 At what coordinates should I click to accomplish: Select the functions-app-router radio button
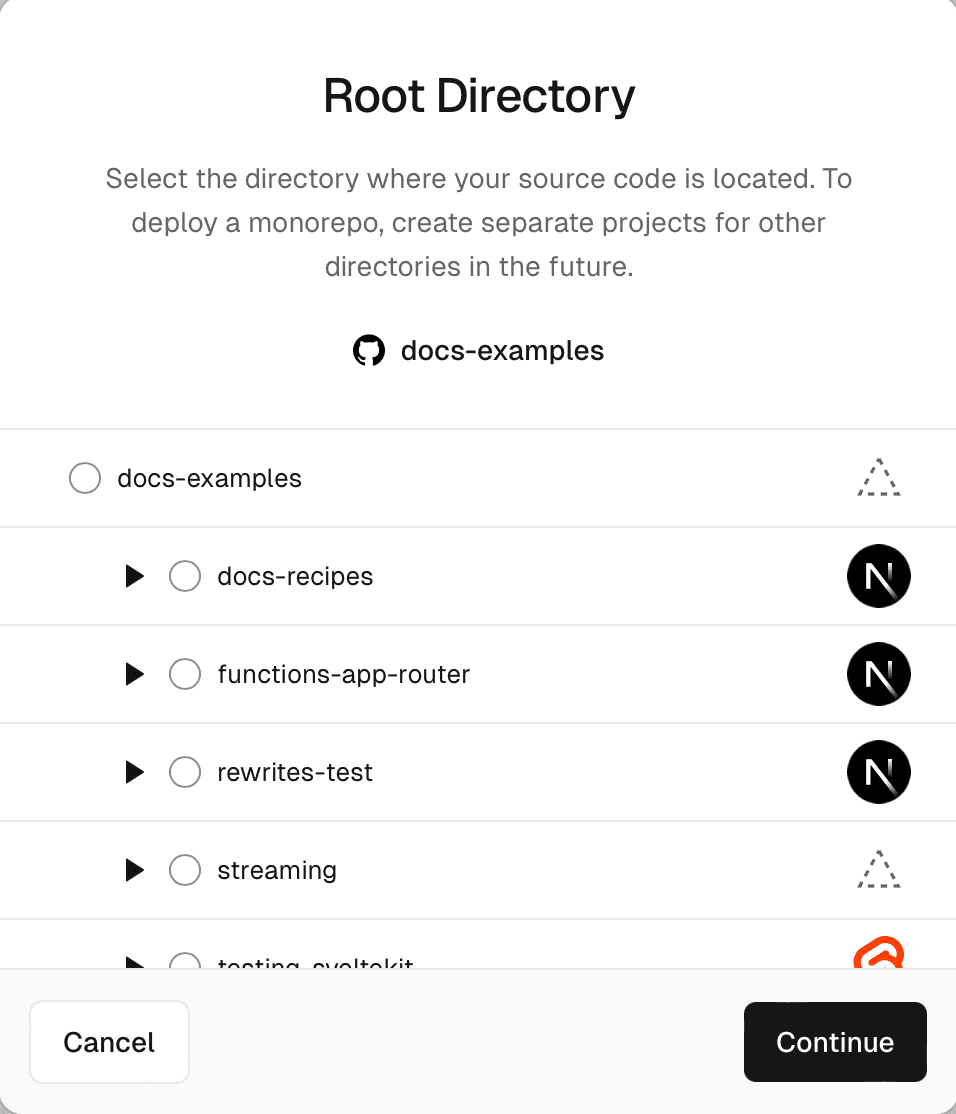pyautogui.click(x=185, y=674)
